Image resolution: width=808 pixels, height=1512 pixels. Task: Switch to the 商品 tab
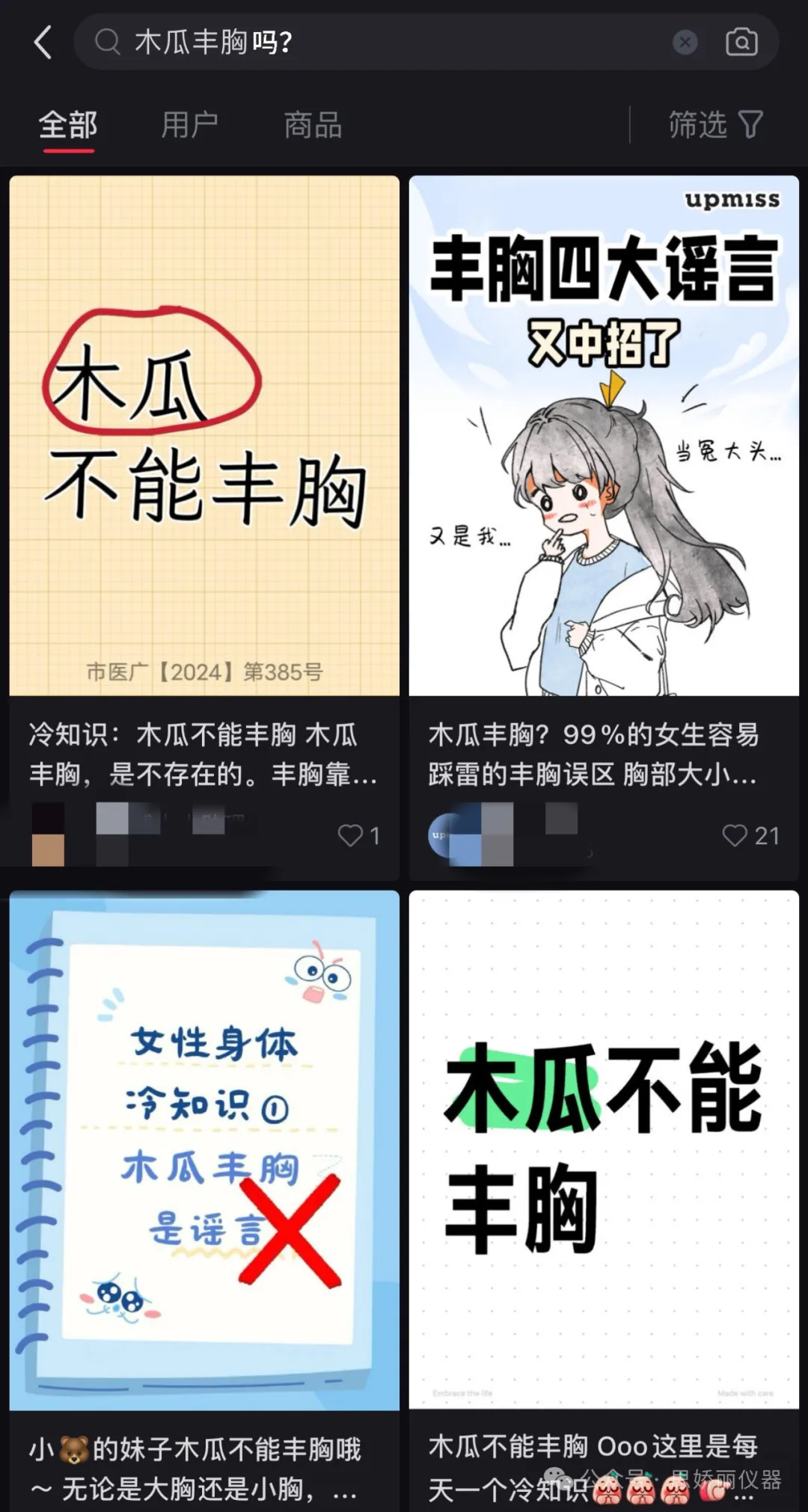tap(313, 125)
